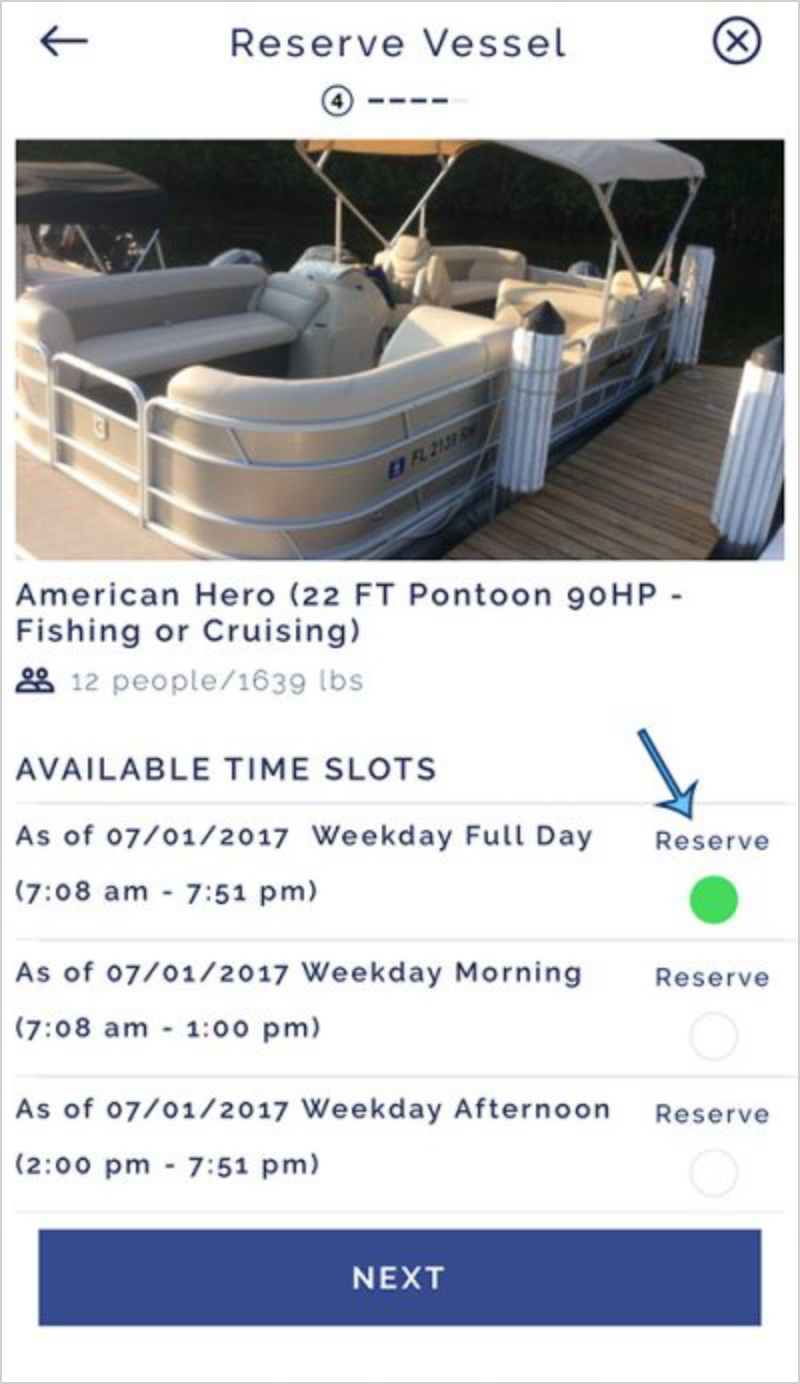The height and width of the screenshot is (1384, 800).
Task: Select the Weekday Morning reserve option
Action: 714,1037
